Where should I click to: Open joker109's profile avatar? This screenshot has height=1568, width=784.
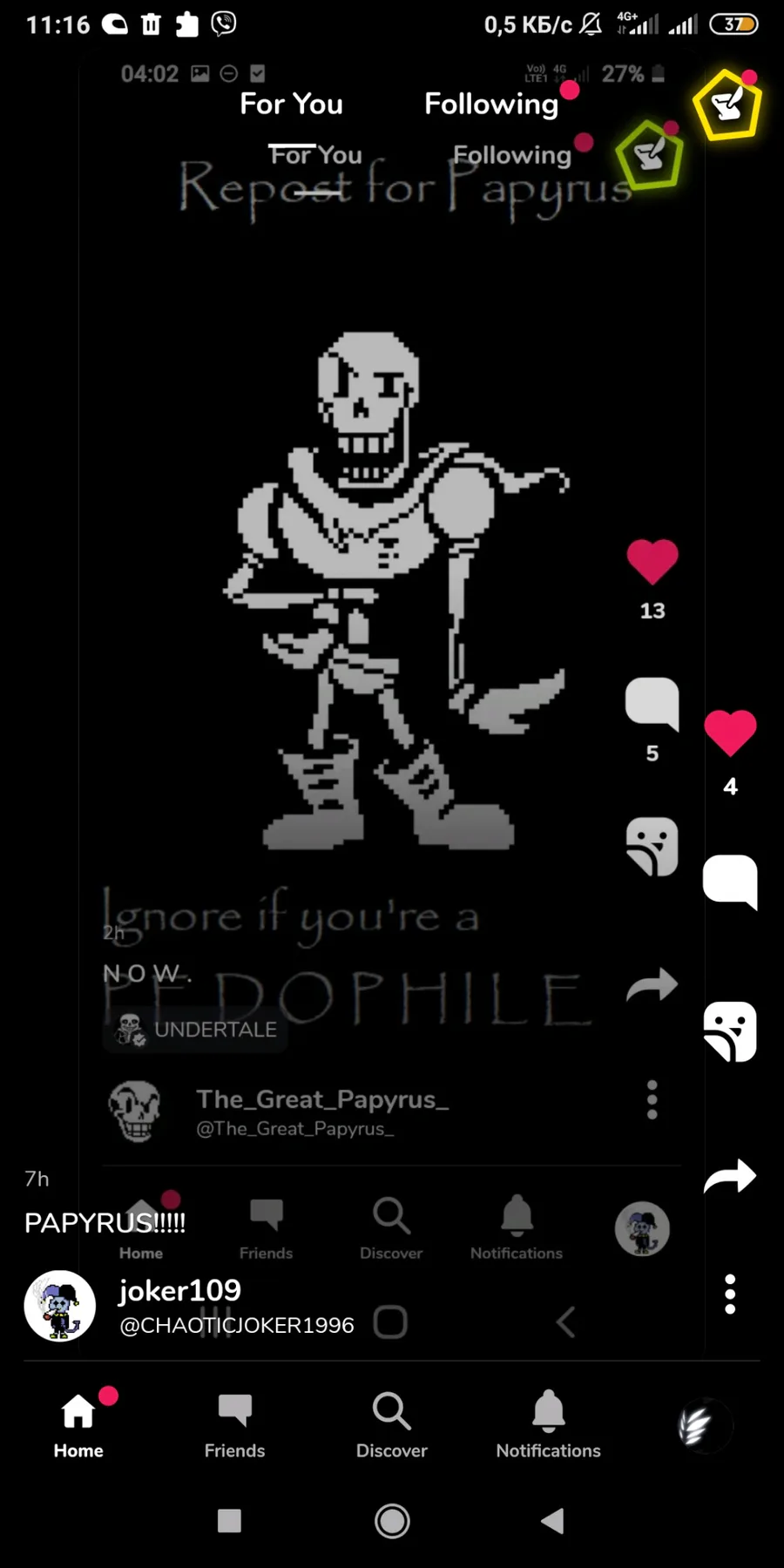59,1305
